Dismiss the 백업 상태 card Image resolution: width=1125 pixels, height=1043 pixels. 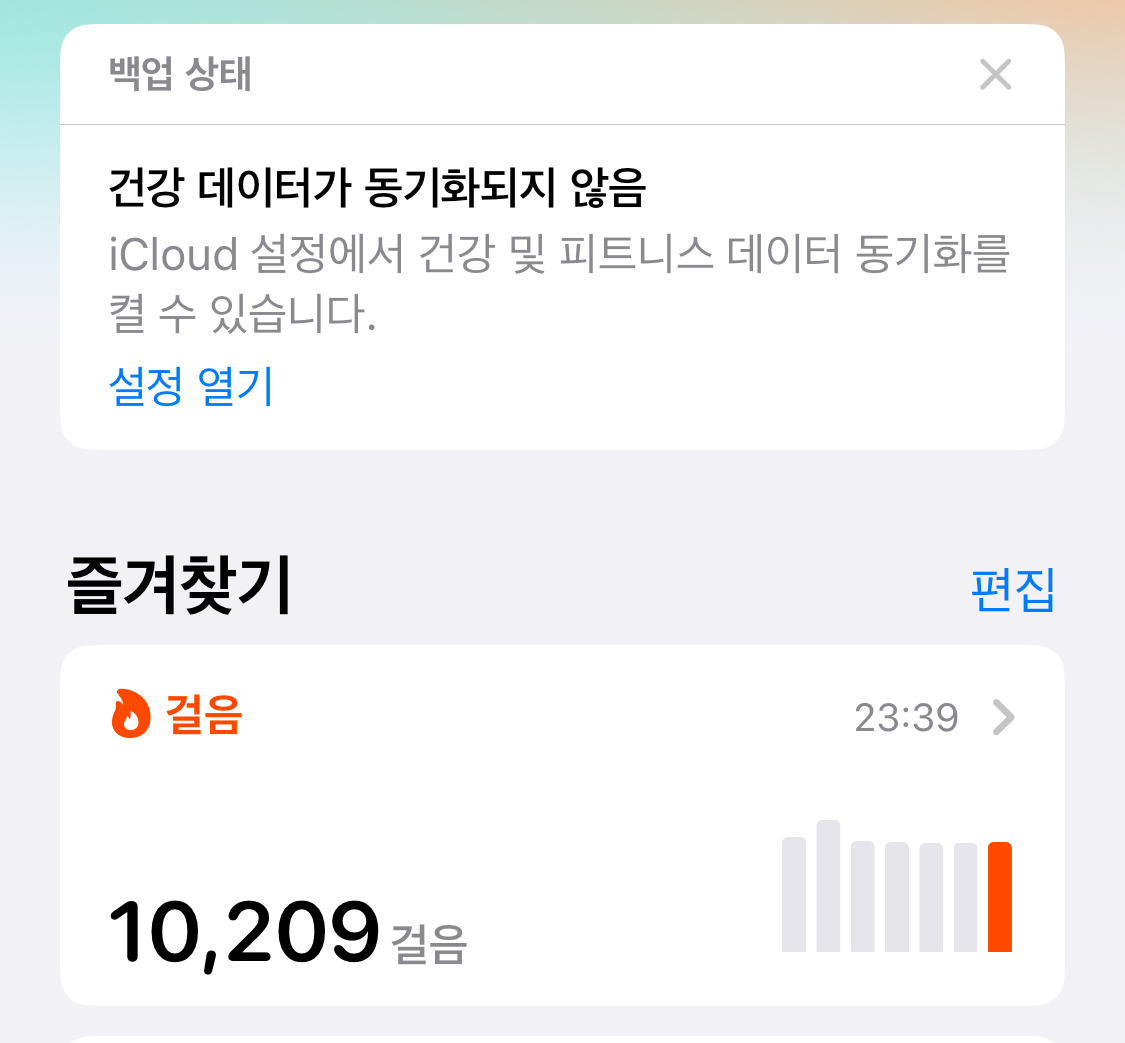click(995, 75)
